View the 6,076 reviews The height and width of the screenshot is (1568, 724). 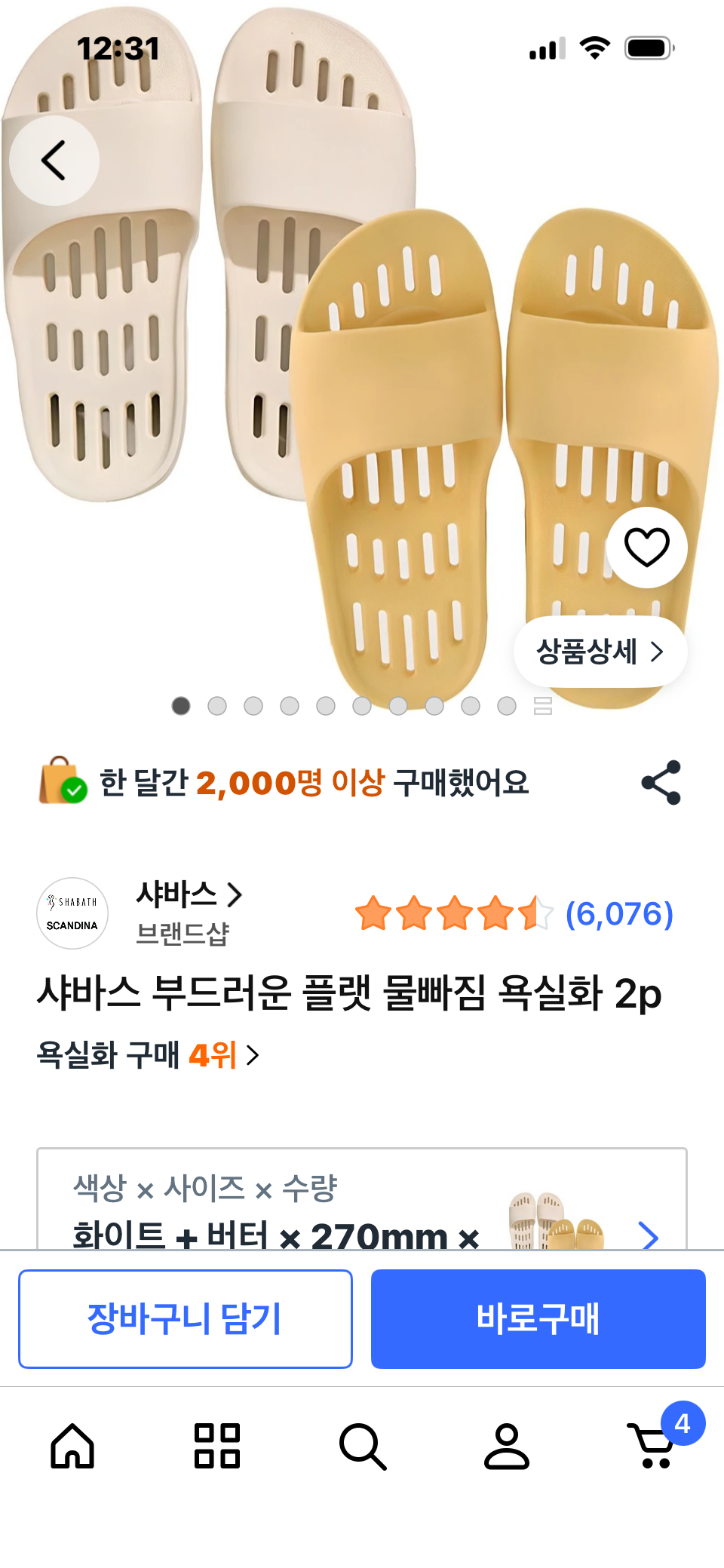[618, 914]
